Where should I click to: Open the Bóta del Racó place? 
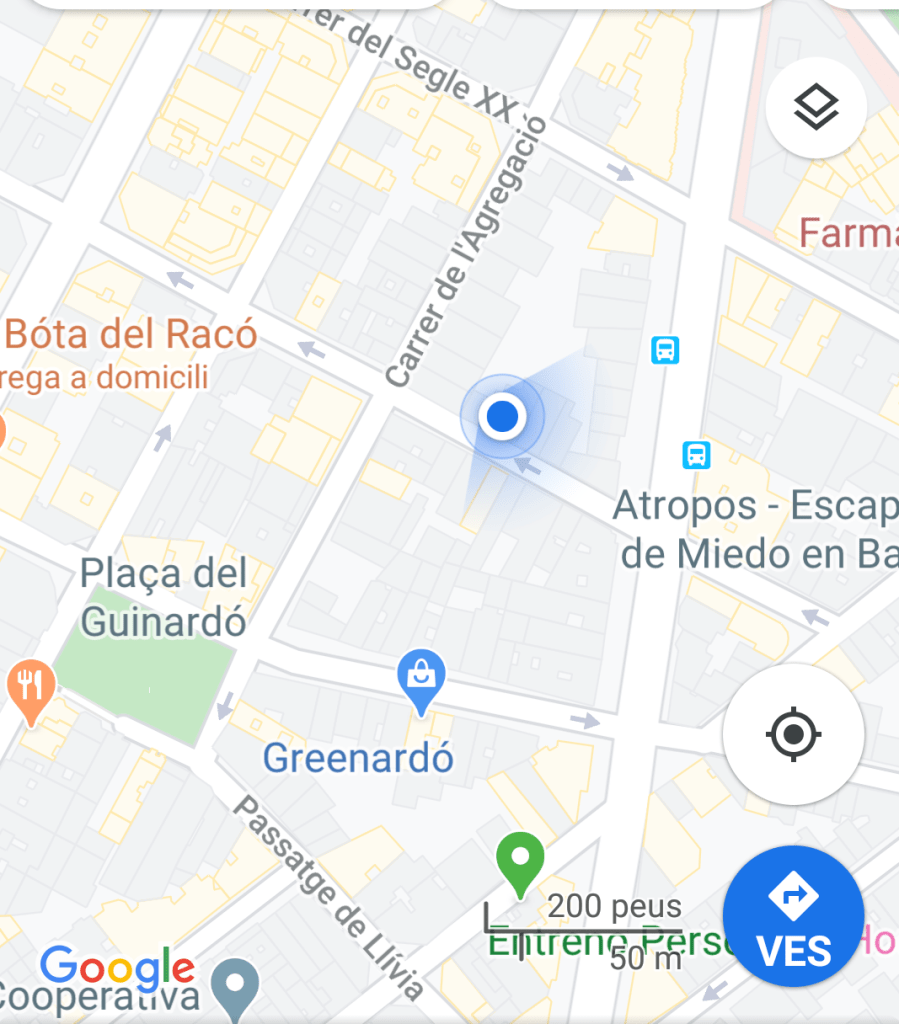130,334
